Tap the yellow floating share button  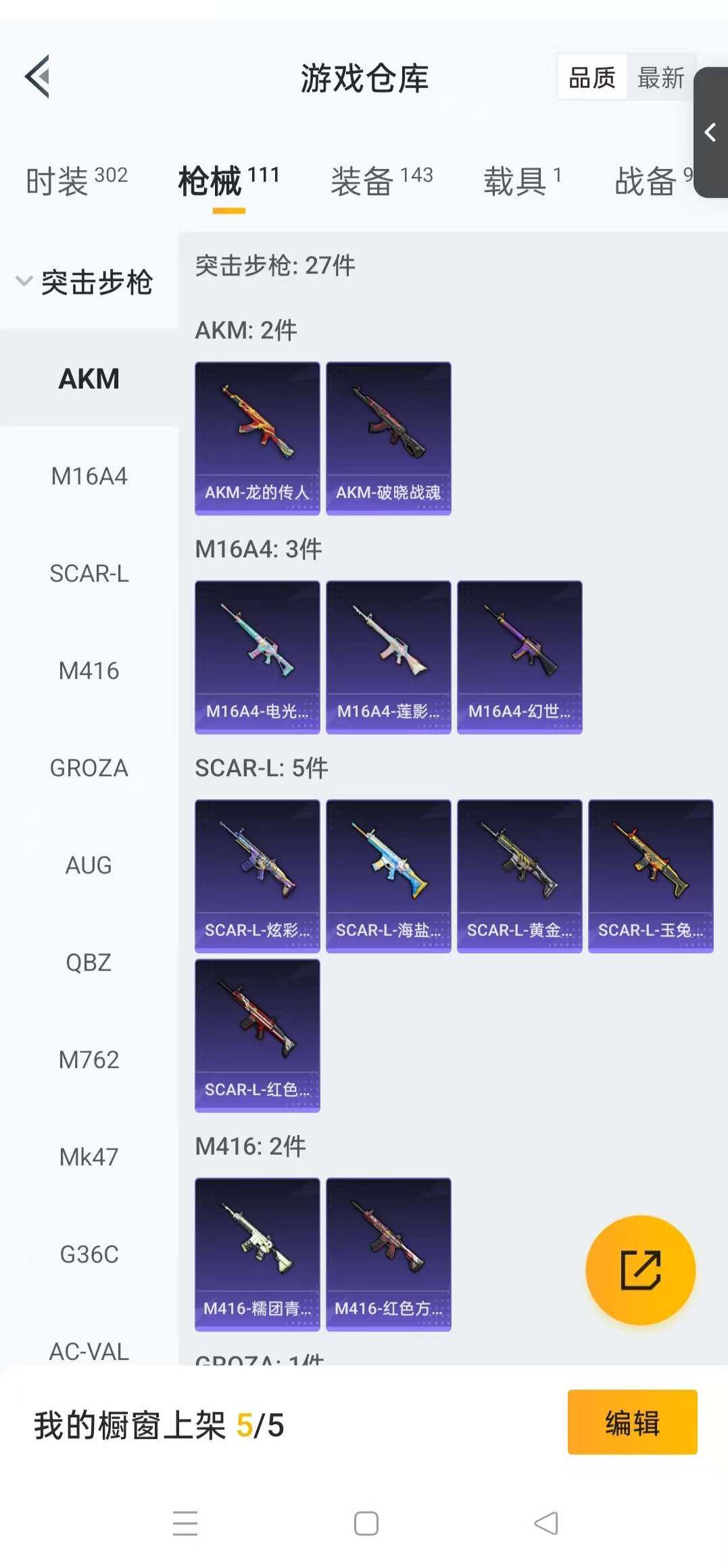click(x=639, y=1269)
